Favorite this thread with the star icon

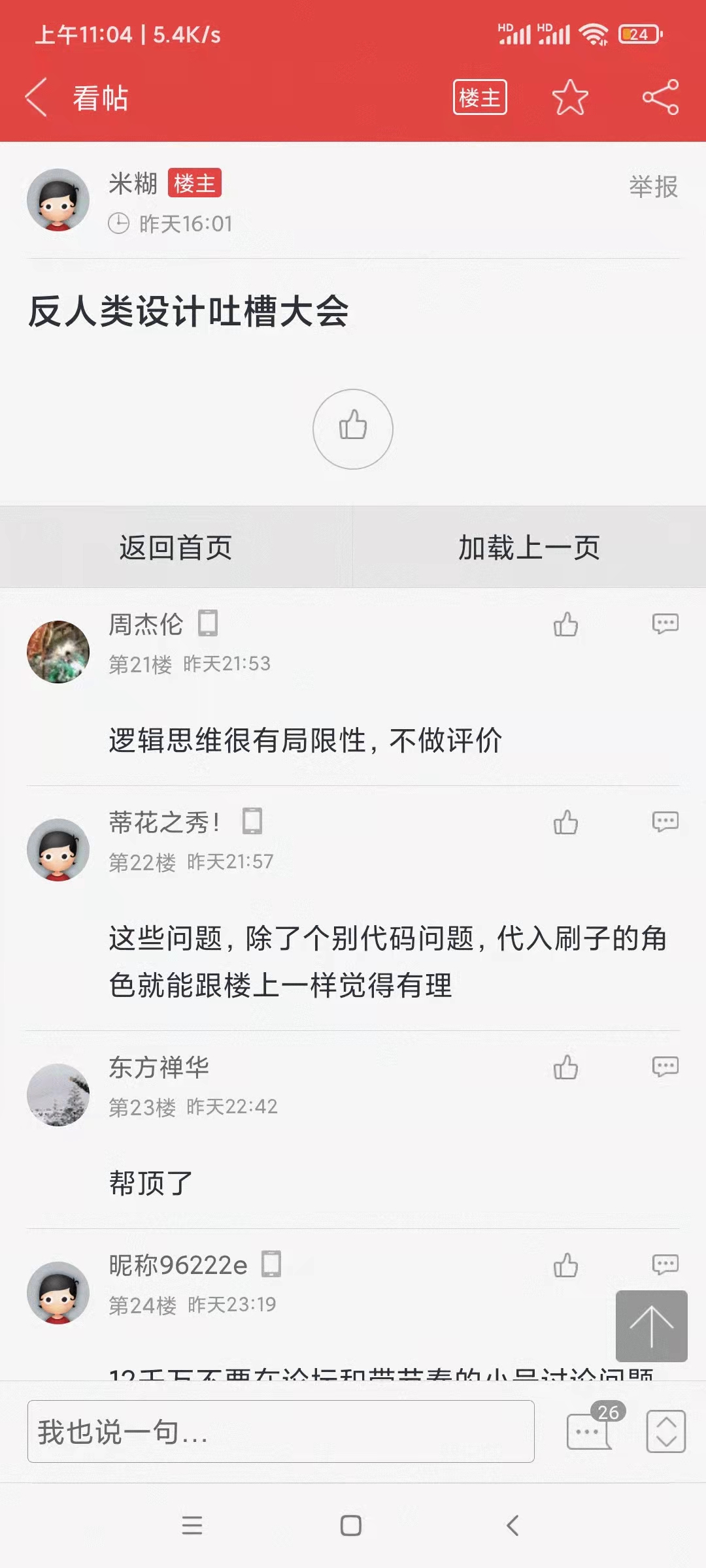tap(570, 97)
